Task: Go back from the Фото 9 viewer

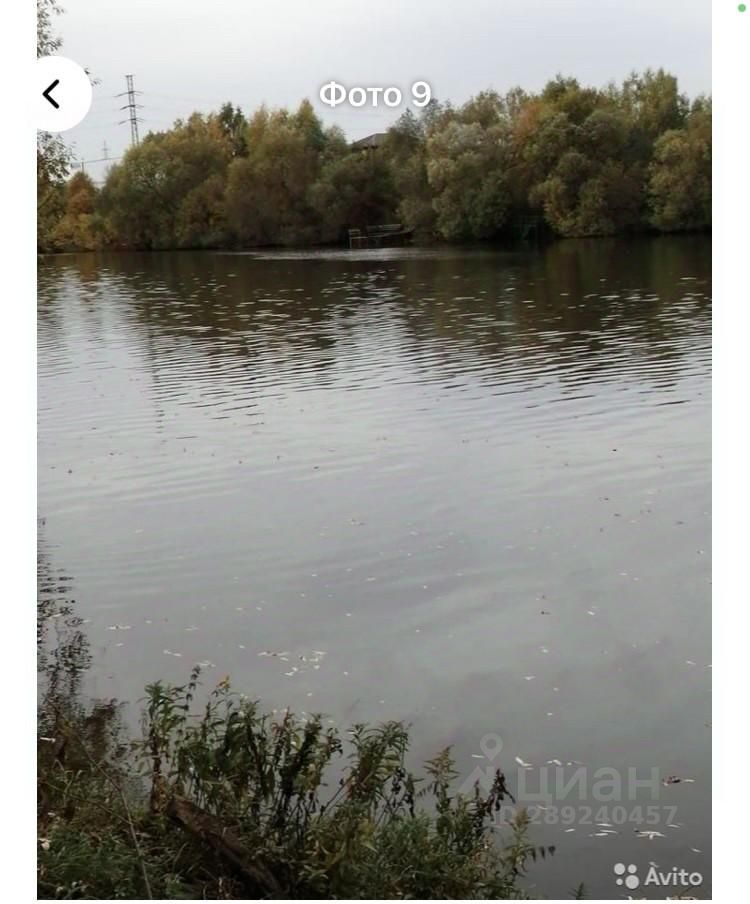Action: coord(54,94)
